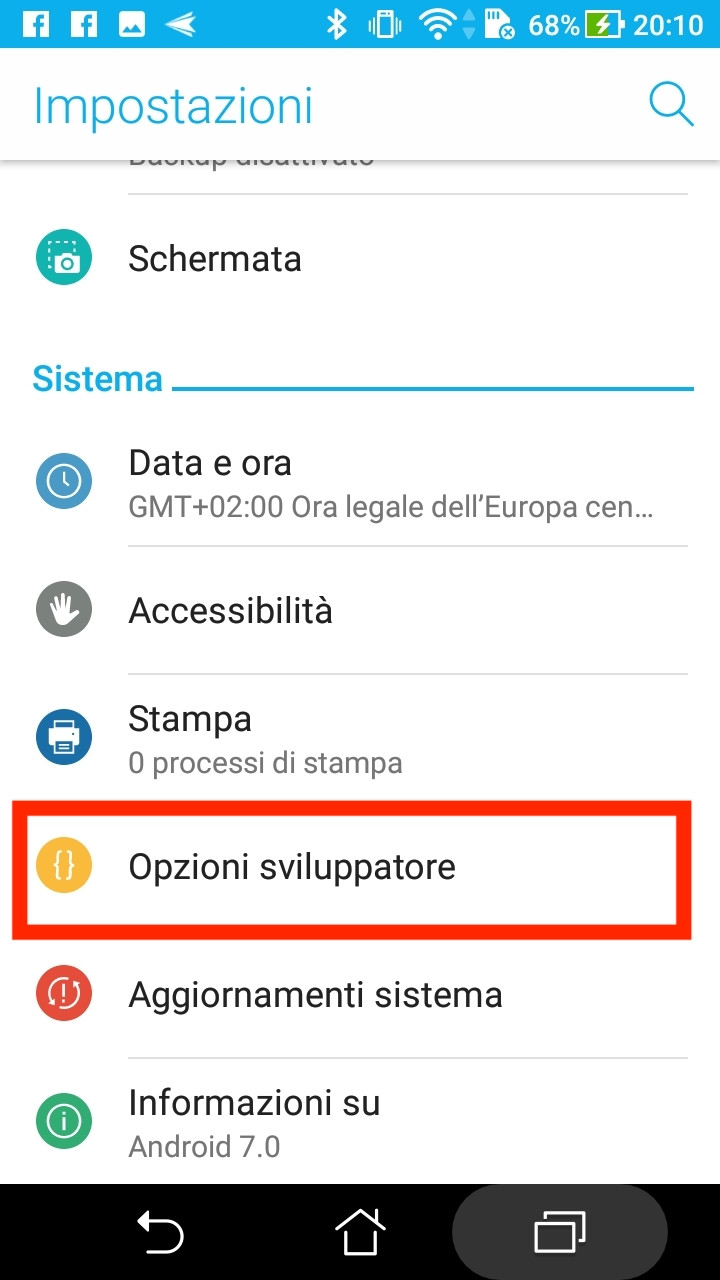Tap the system back button

pos(160,1232)
